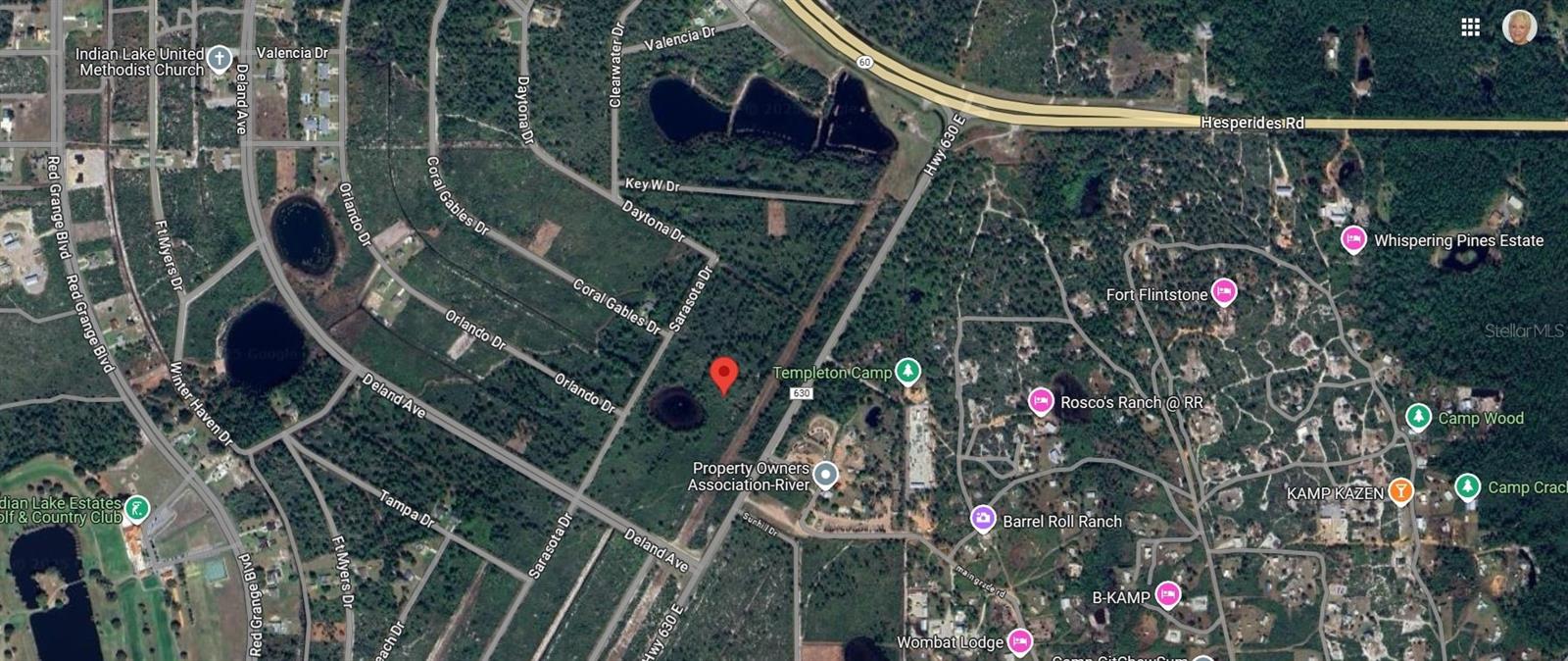
Task: Select the Rosco's Ranch @ RR lodging pin
Action: point(1040,401)
